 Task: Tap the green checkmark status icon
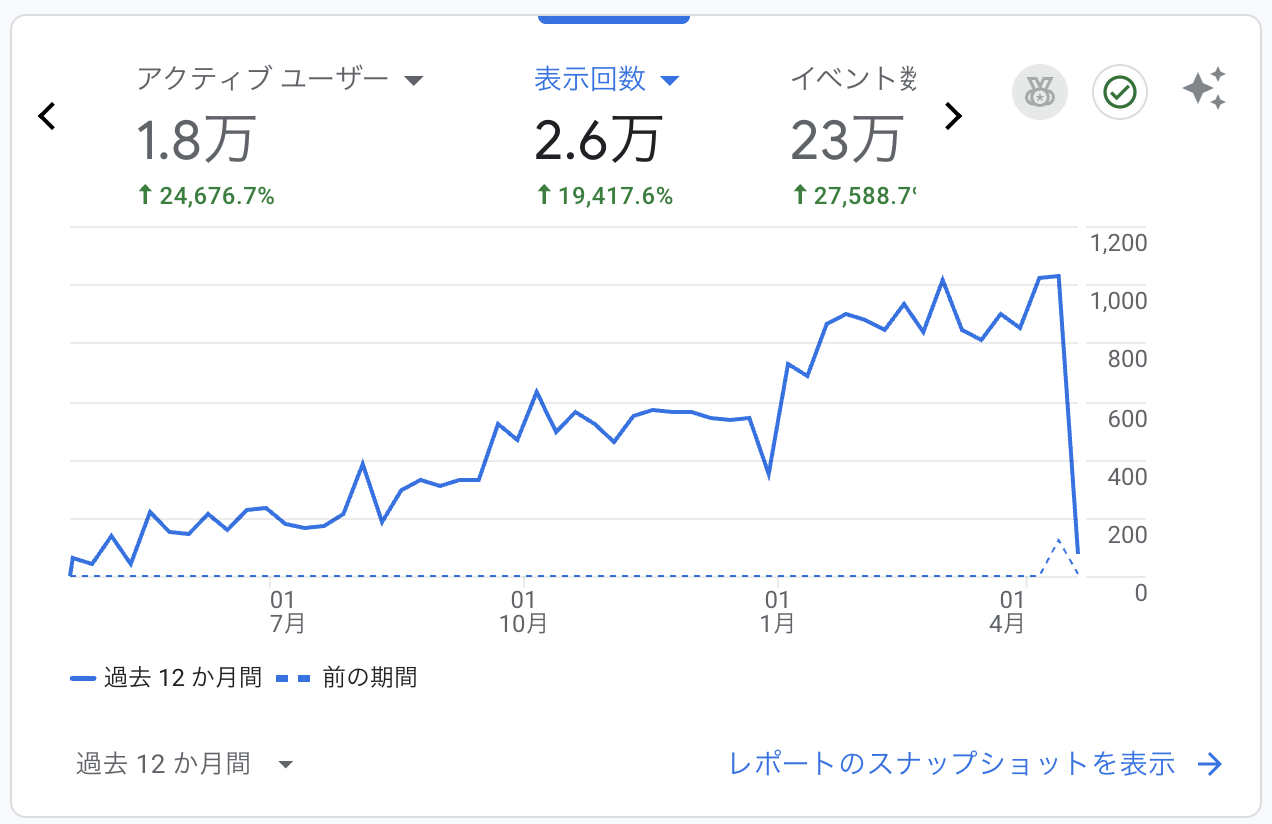tap(1119, 93)
